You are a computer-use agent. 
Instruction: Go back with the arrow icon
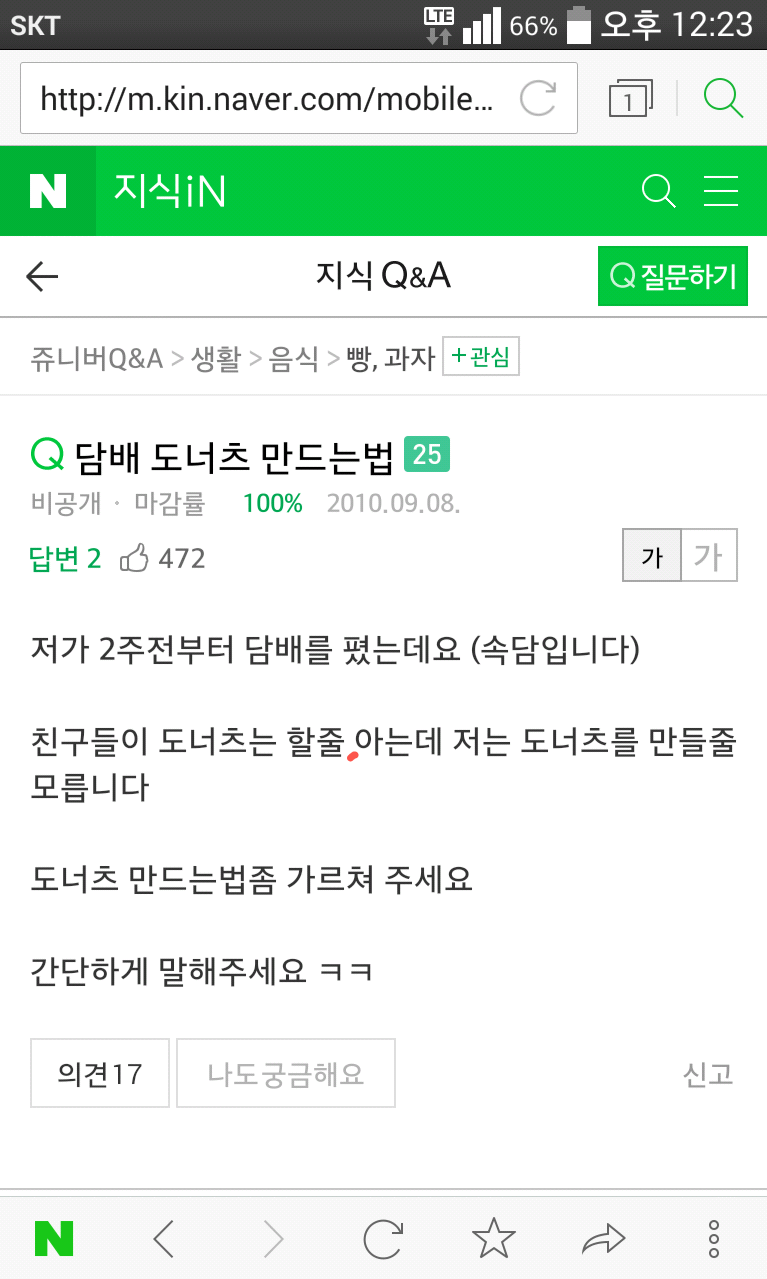pos(42,277)
